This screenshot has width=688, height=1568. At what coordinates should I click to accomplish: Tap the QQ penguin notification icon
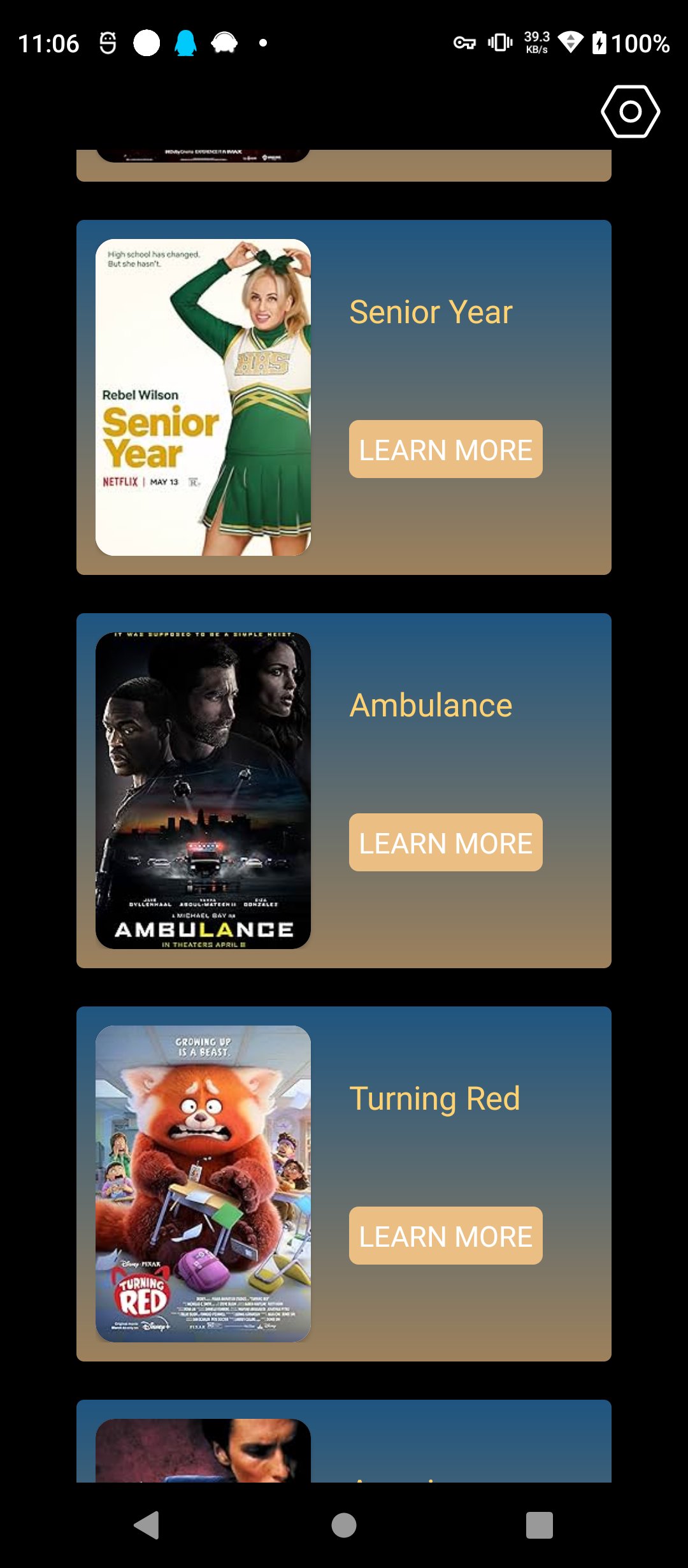coord(185,42)
